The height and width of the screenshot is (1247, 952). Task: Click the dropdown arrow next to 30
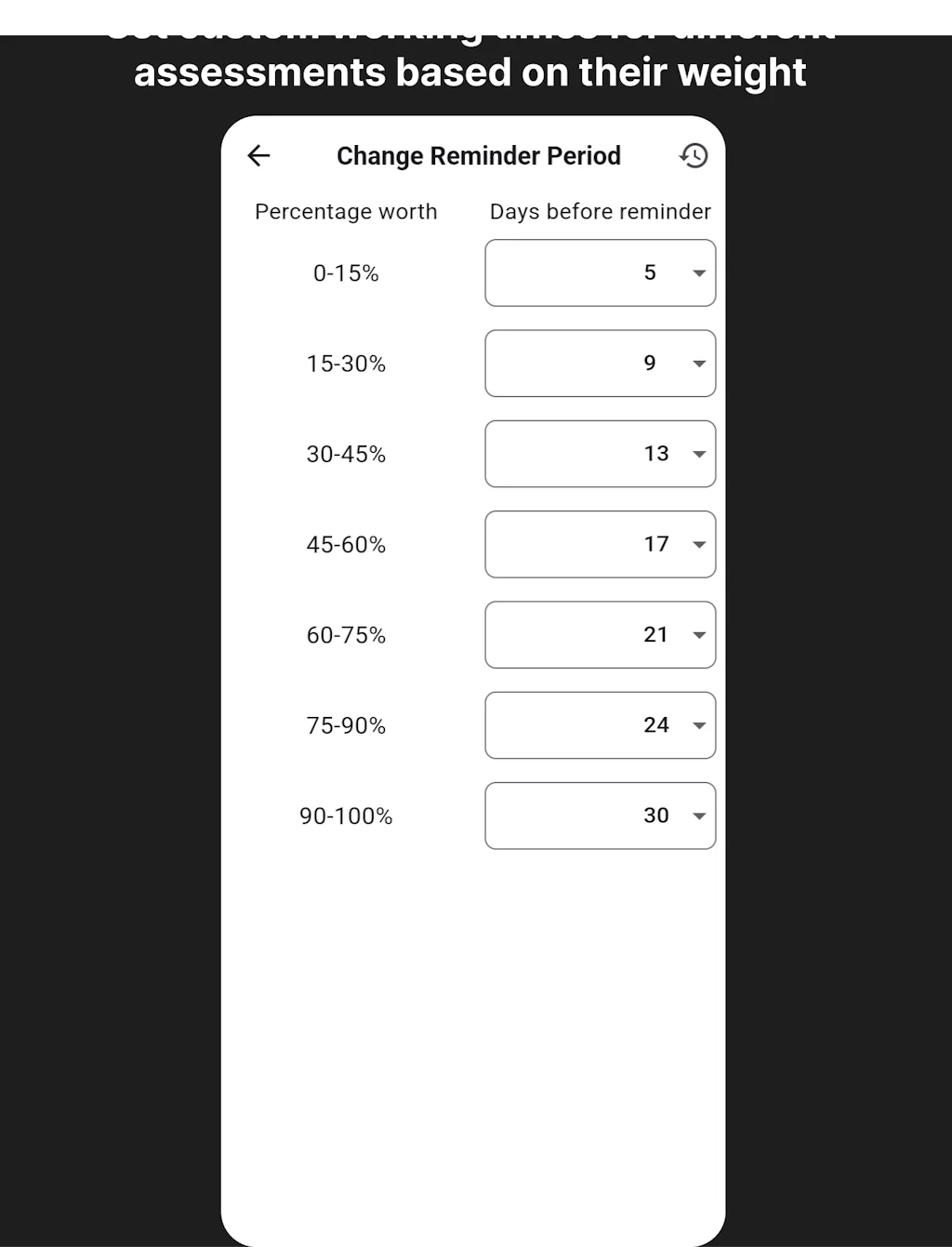(x=699, y=816)
